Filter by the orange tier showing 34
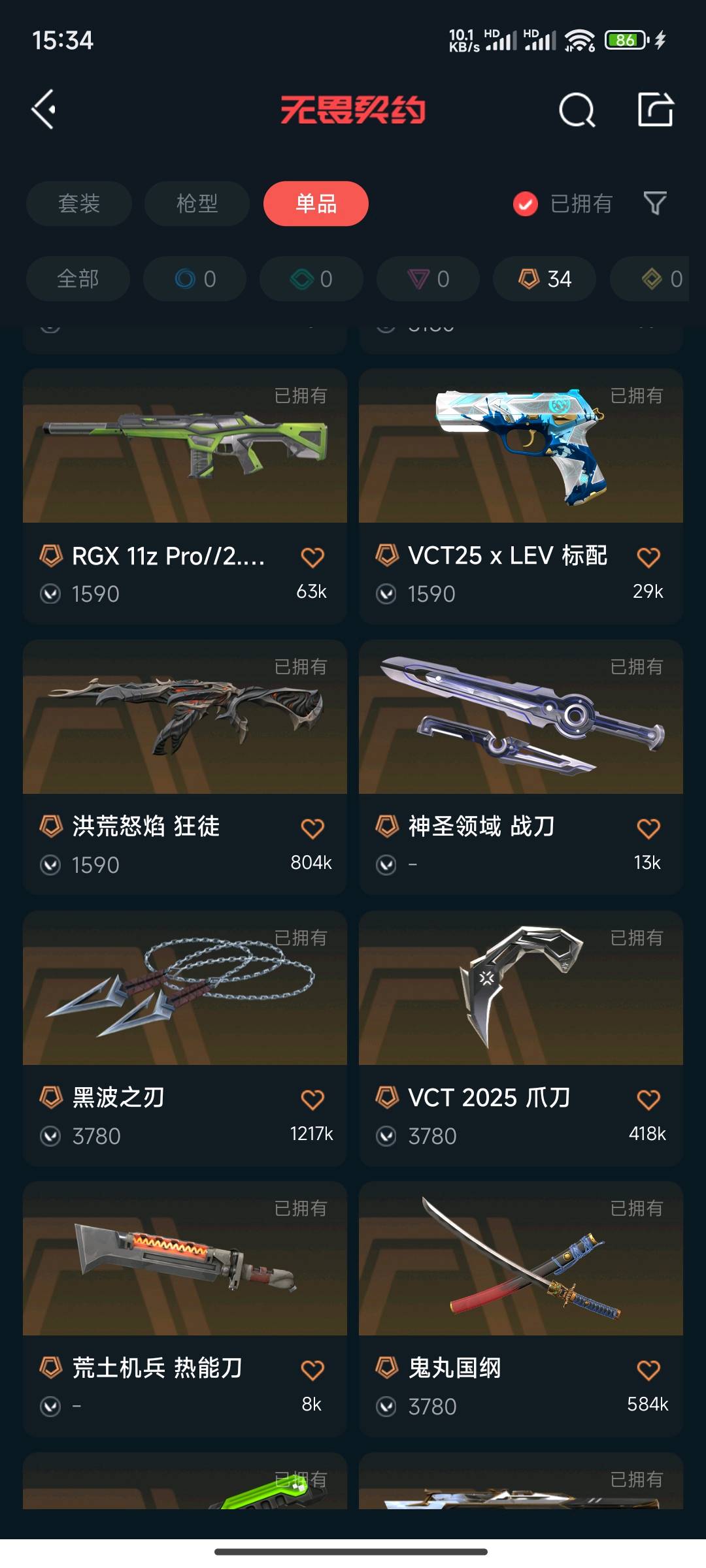This screenshot has height=1568, width=706. (545, 279)
